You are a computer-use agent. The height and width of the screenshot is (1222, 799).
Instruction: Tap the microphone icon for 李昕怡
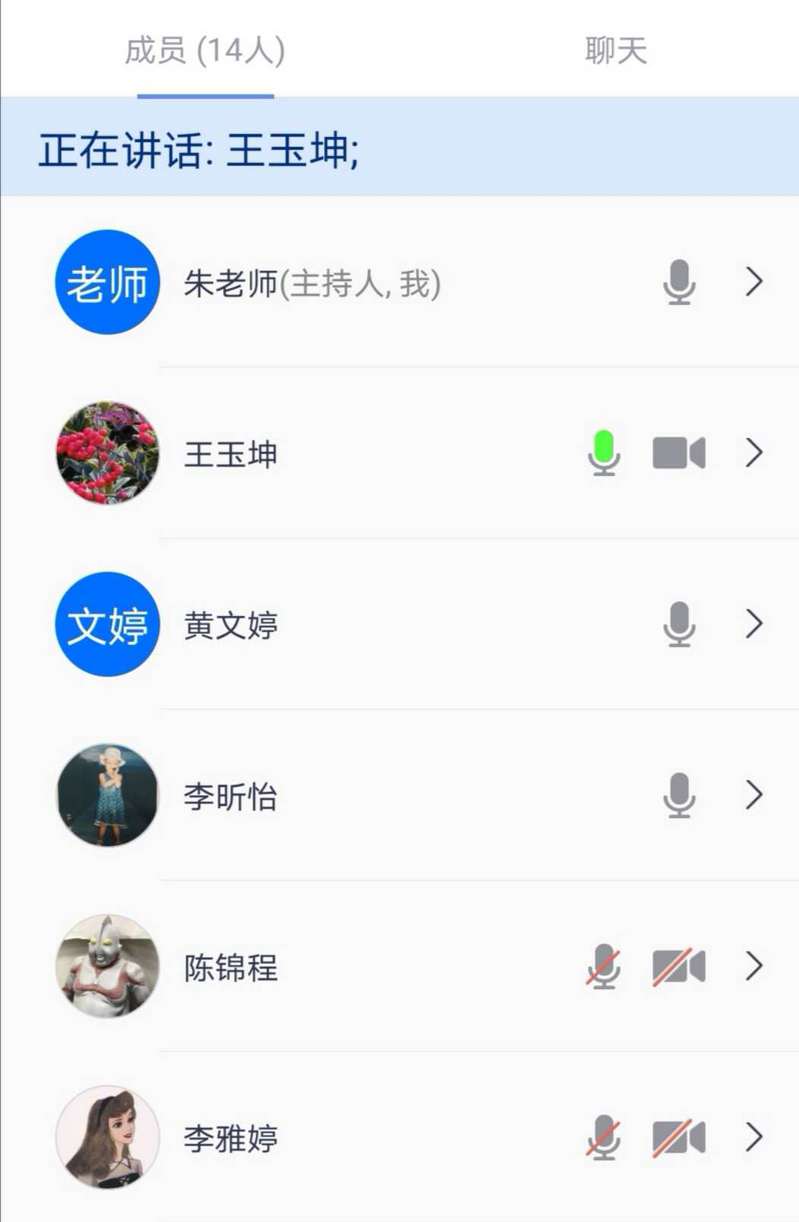(679, 795)
